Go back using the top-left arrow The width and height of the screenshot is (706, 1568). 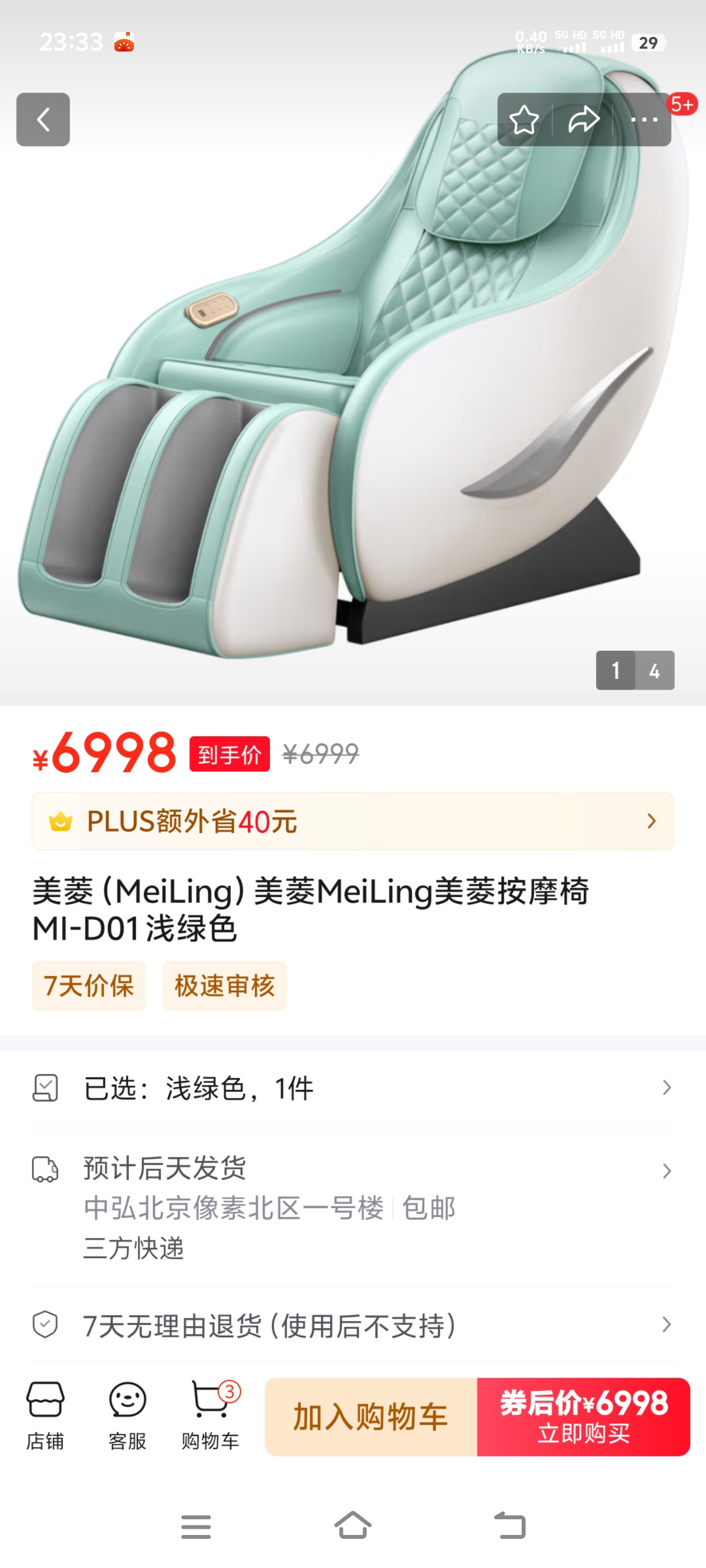(43, 119)
